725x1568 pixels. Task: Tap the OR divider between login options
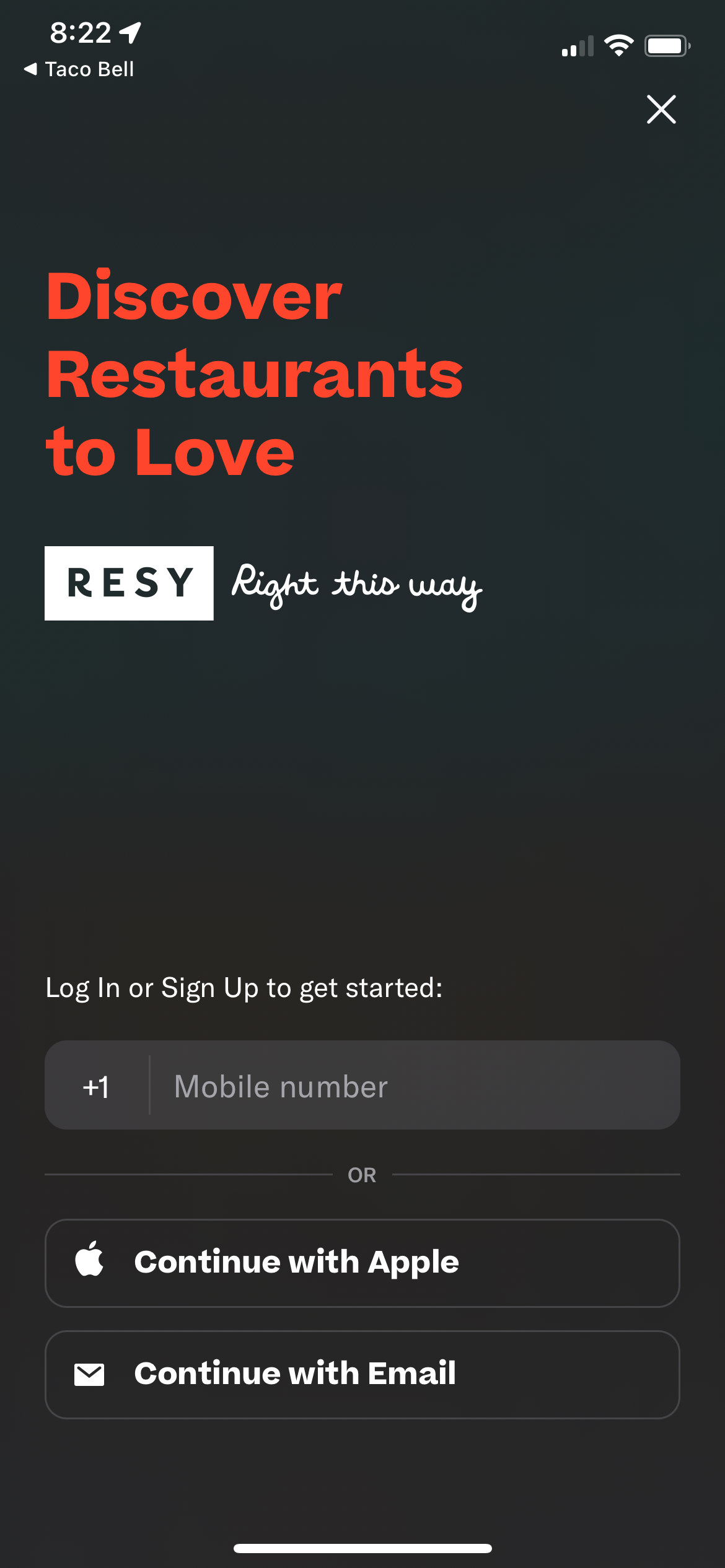pos(362,1174)
